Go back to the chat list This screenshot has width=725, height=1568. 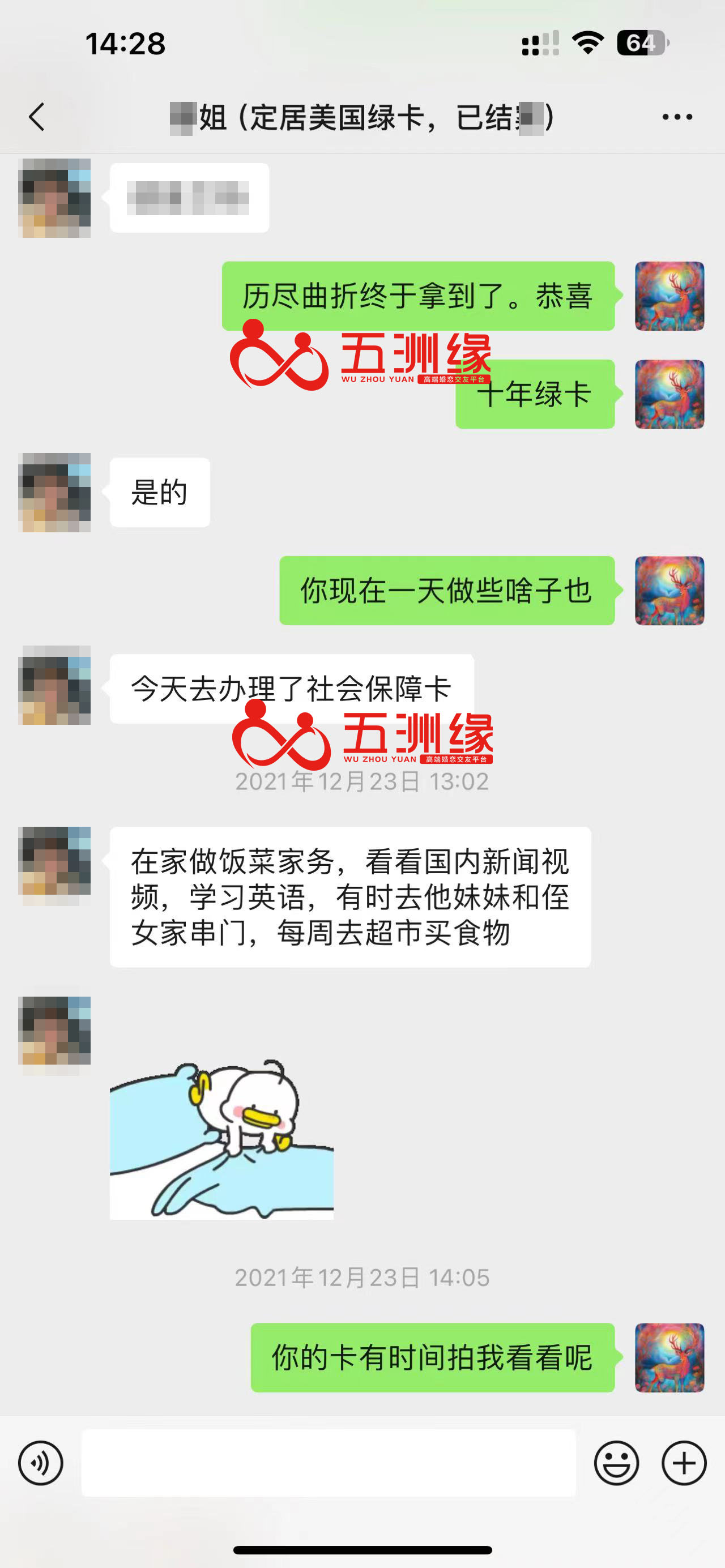[x=37, y=116]
